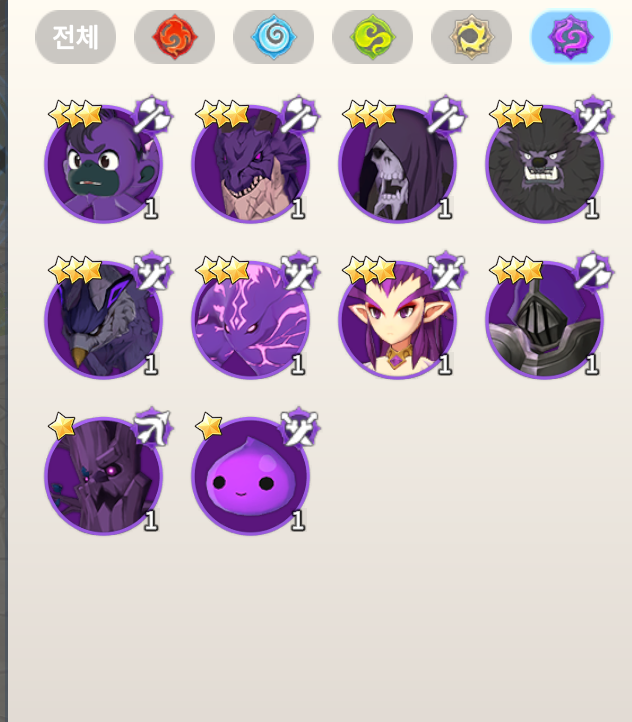This screenshot has height=722, width=632.
Task: Filter by the blue water element
Action: (x=273, y=38)
